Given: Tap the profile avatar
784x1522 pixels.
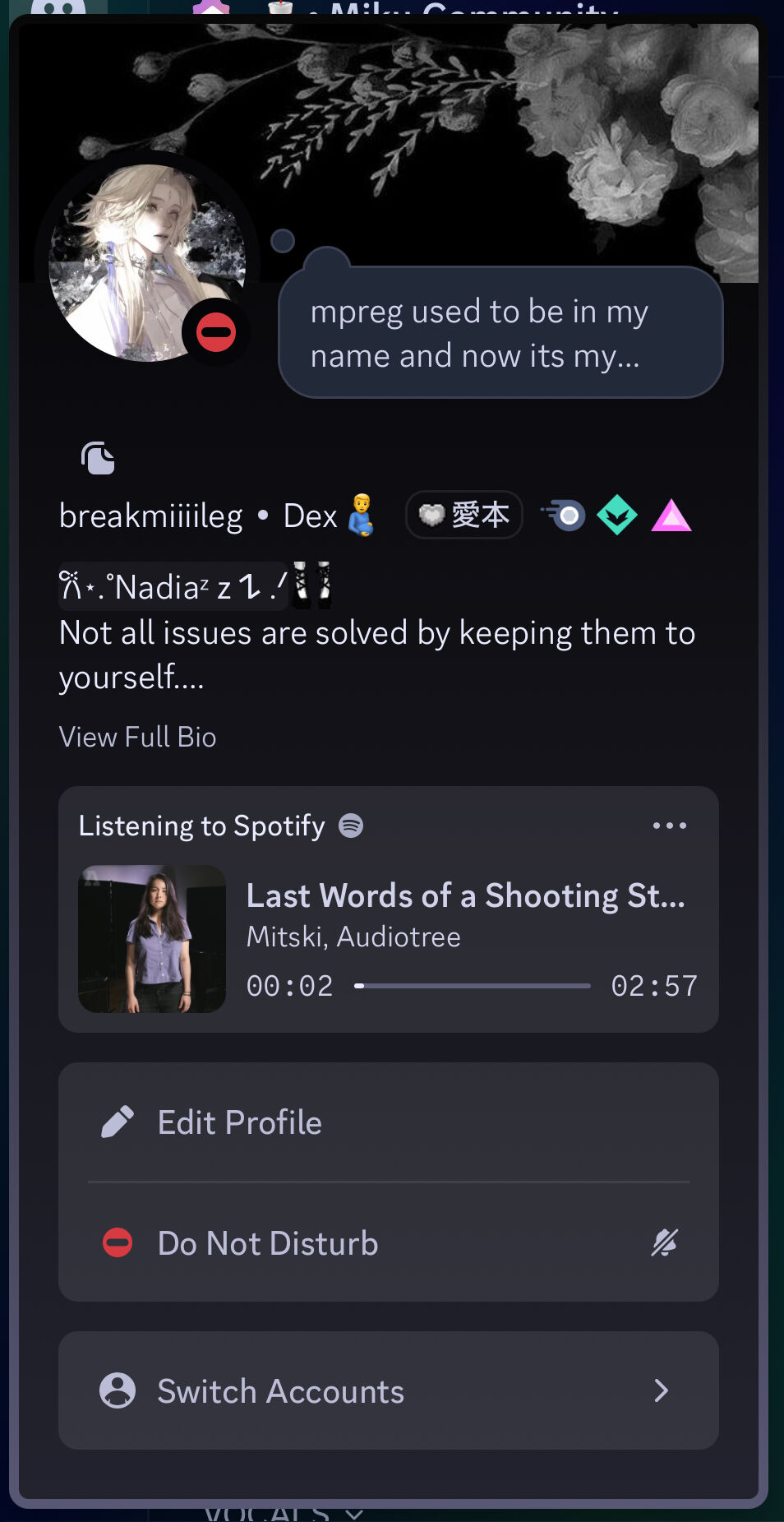Looking at the screenshot, I should tap(148, 263).
